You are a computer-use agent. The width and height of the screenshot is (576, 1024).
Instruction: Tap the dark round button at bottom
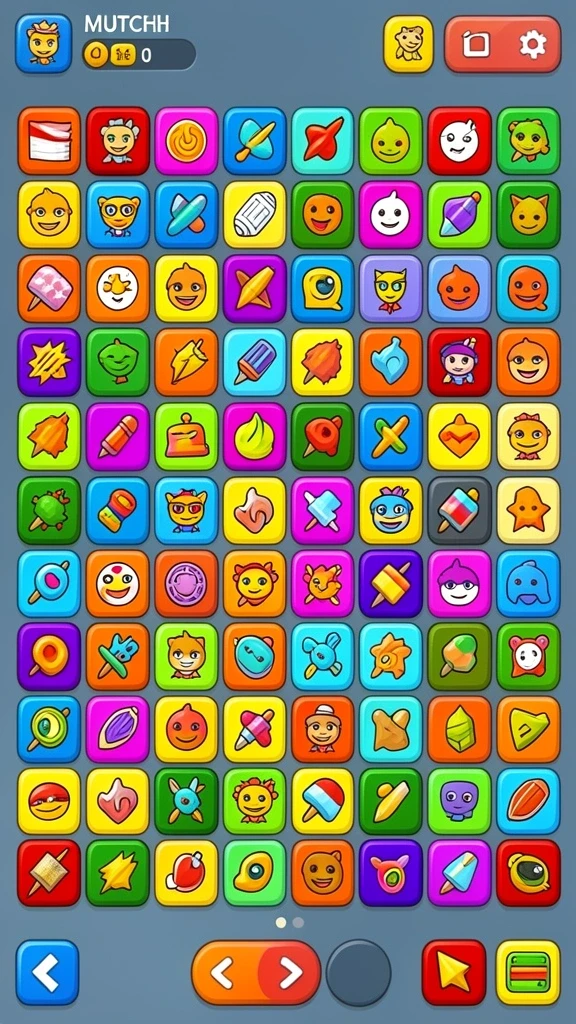[x=358, y=972]
